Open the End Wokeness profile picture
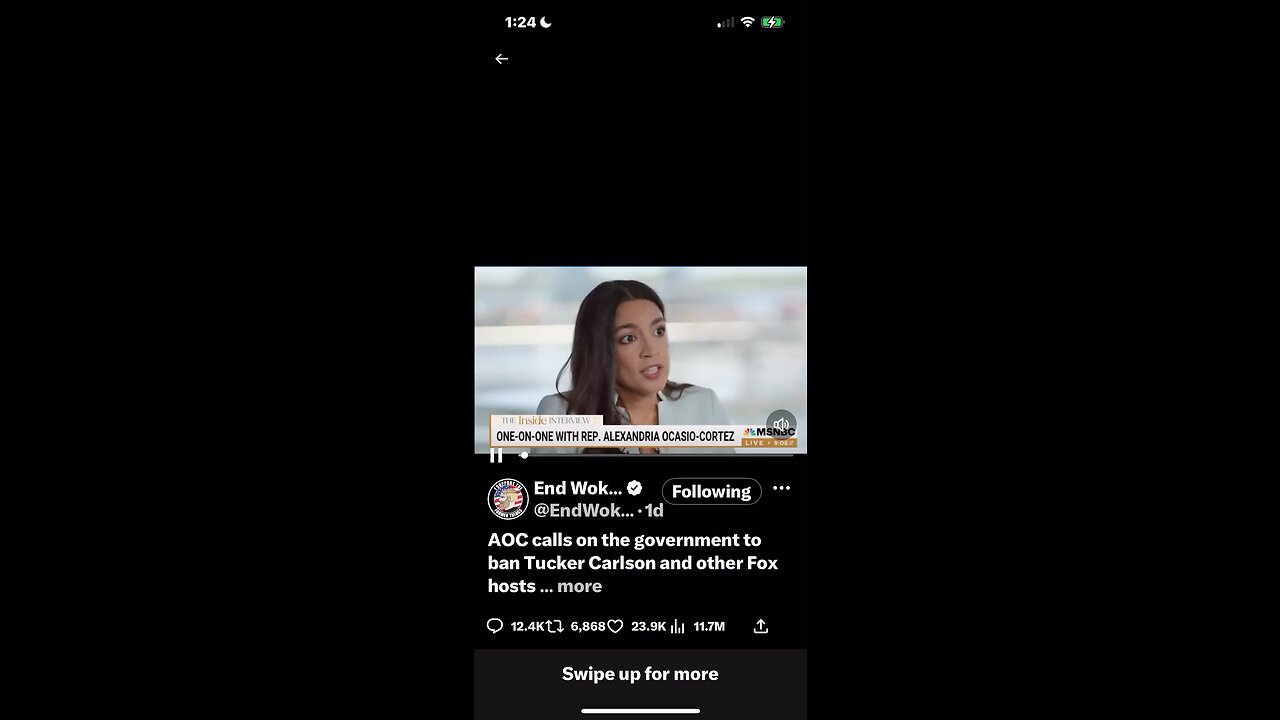 [507, 499]
